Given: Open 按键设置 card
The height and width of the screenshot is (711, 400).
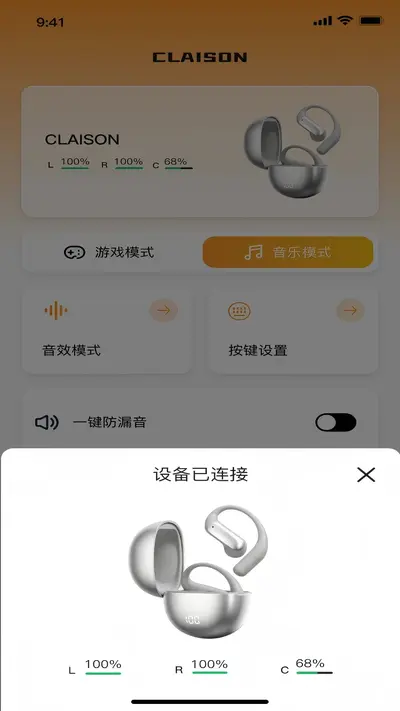Looking at the screenshot, I should (293, 331).
